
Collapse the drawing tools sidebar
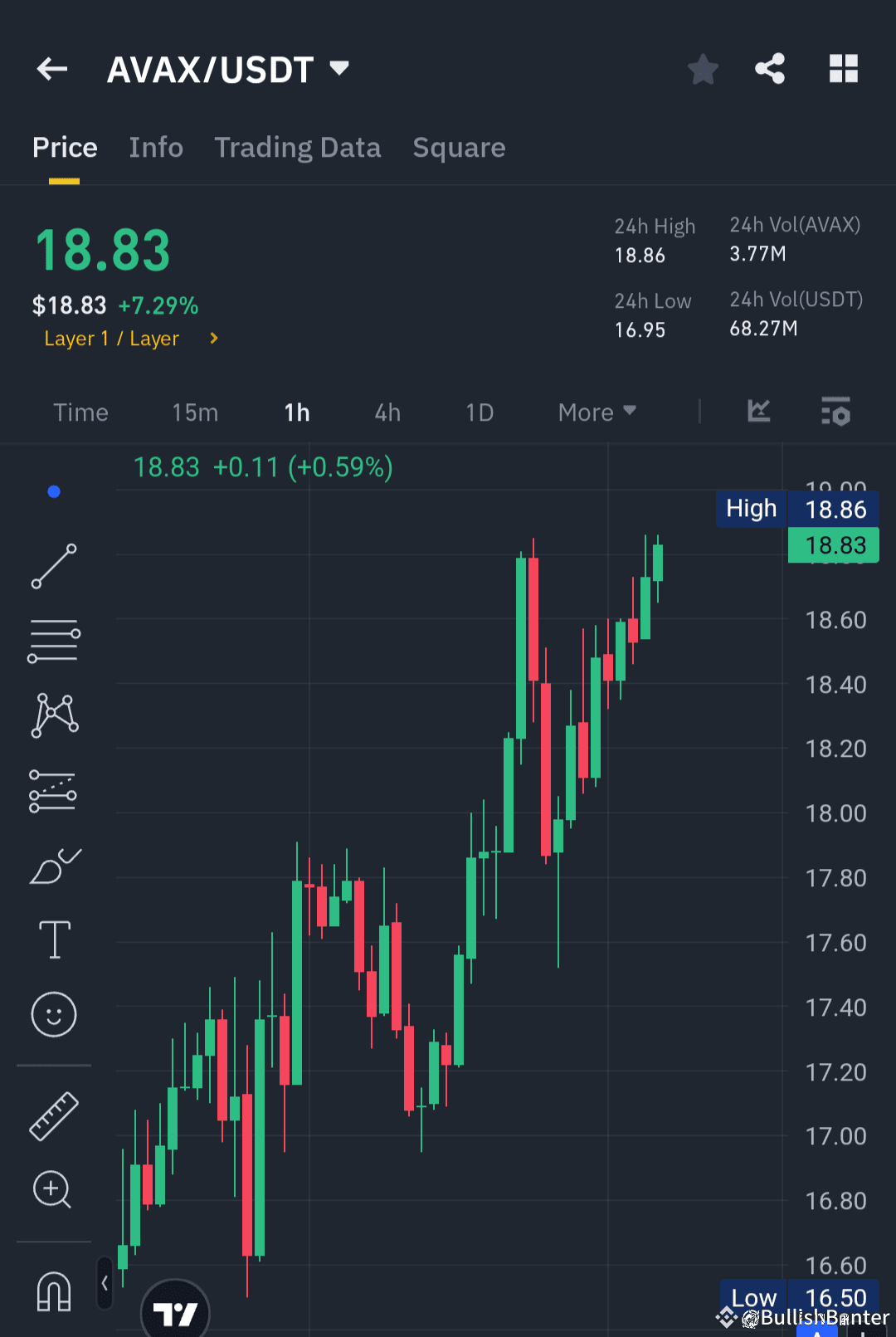tap(105, 1282)
